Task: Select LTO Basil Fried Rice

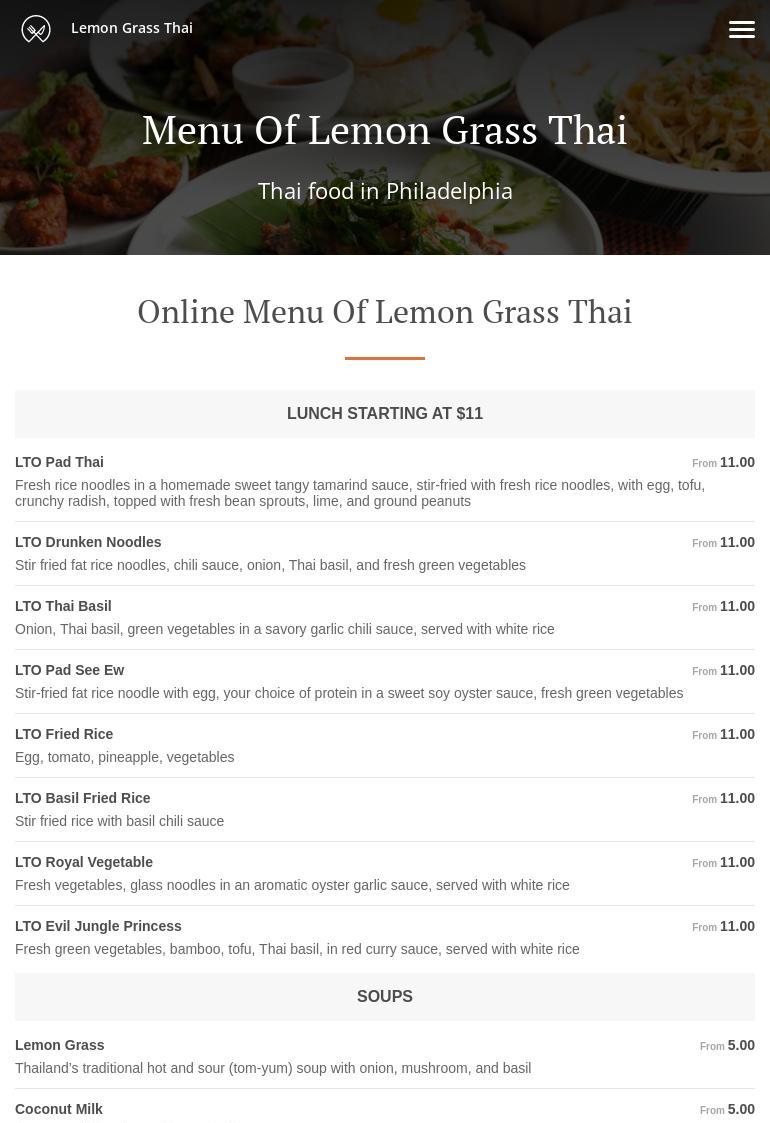Action: tap(83, 798)
